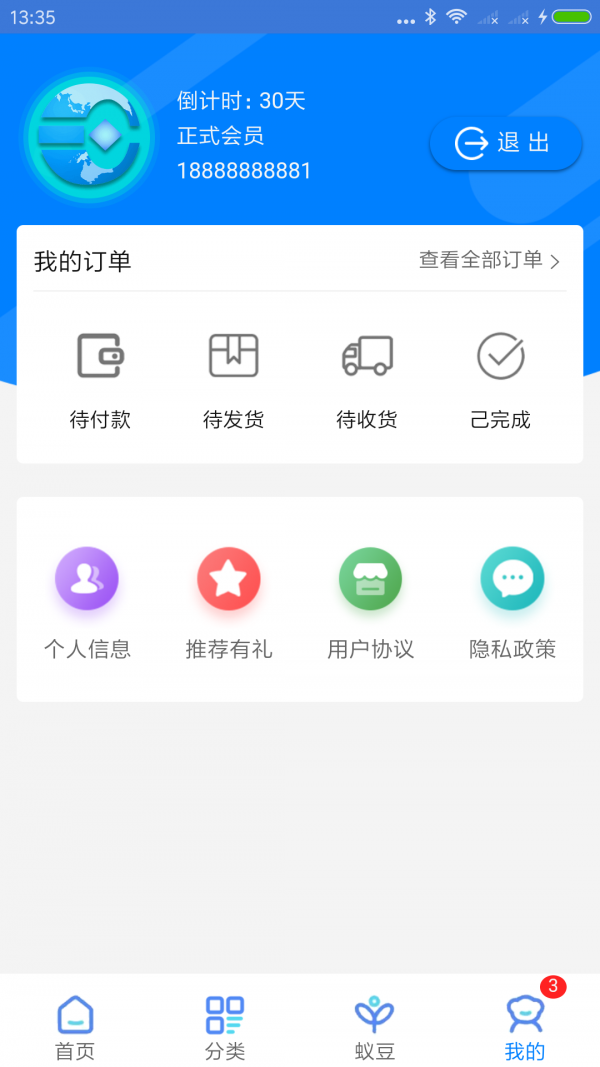
Task: Tap the profile avatar image
Action: [90, 137]
